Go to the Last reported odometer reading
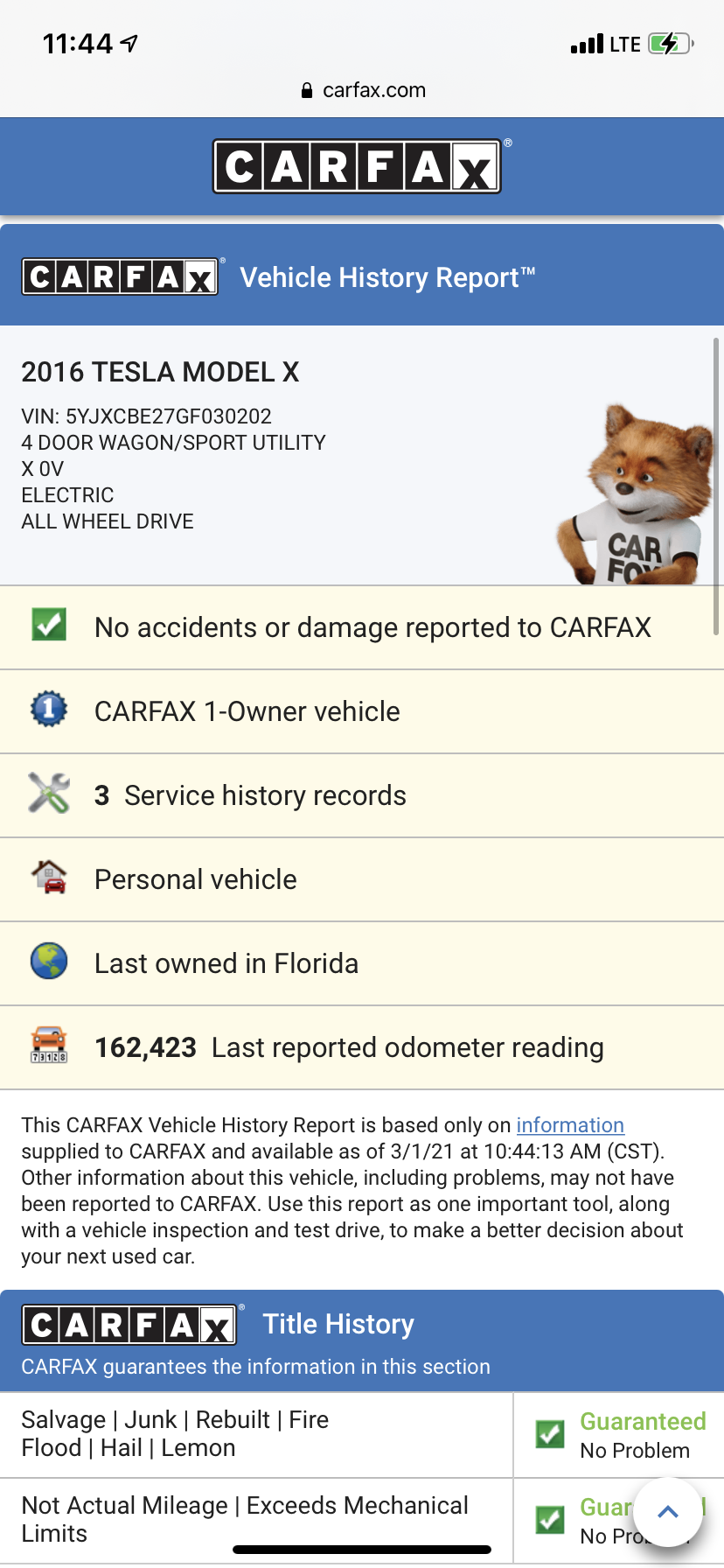Screen dimensions: 724x1568 point(348,1047)
